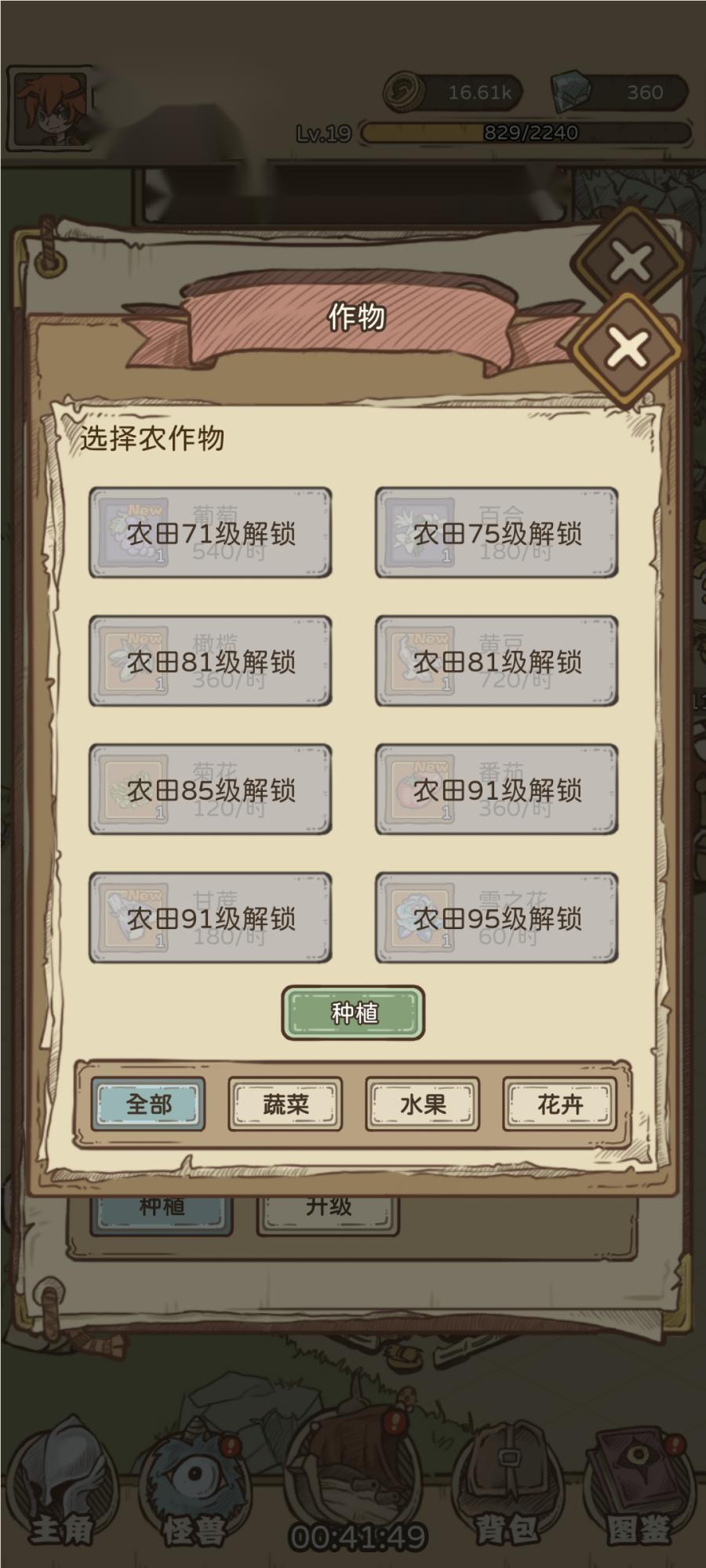Select the locked 百合 crop card
706x1568 pixels.
tap(497, 533)
